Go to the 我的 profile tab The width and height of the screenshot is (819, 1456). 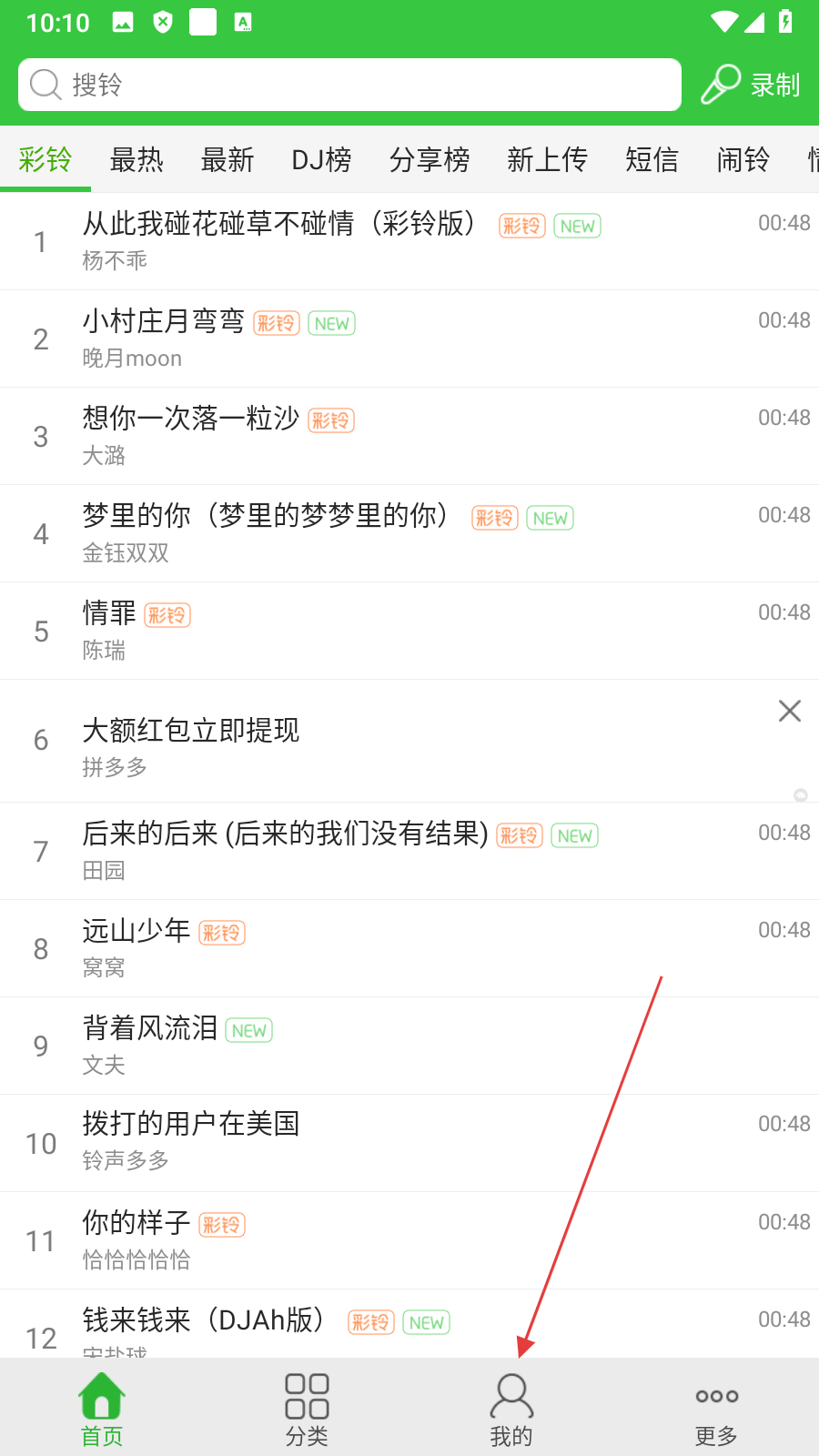pyautogui.click(x=511, y=1409)
